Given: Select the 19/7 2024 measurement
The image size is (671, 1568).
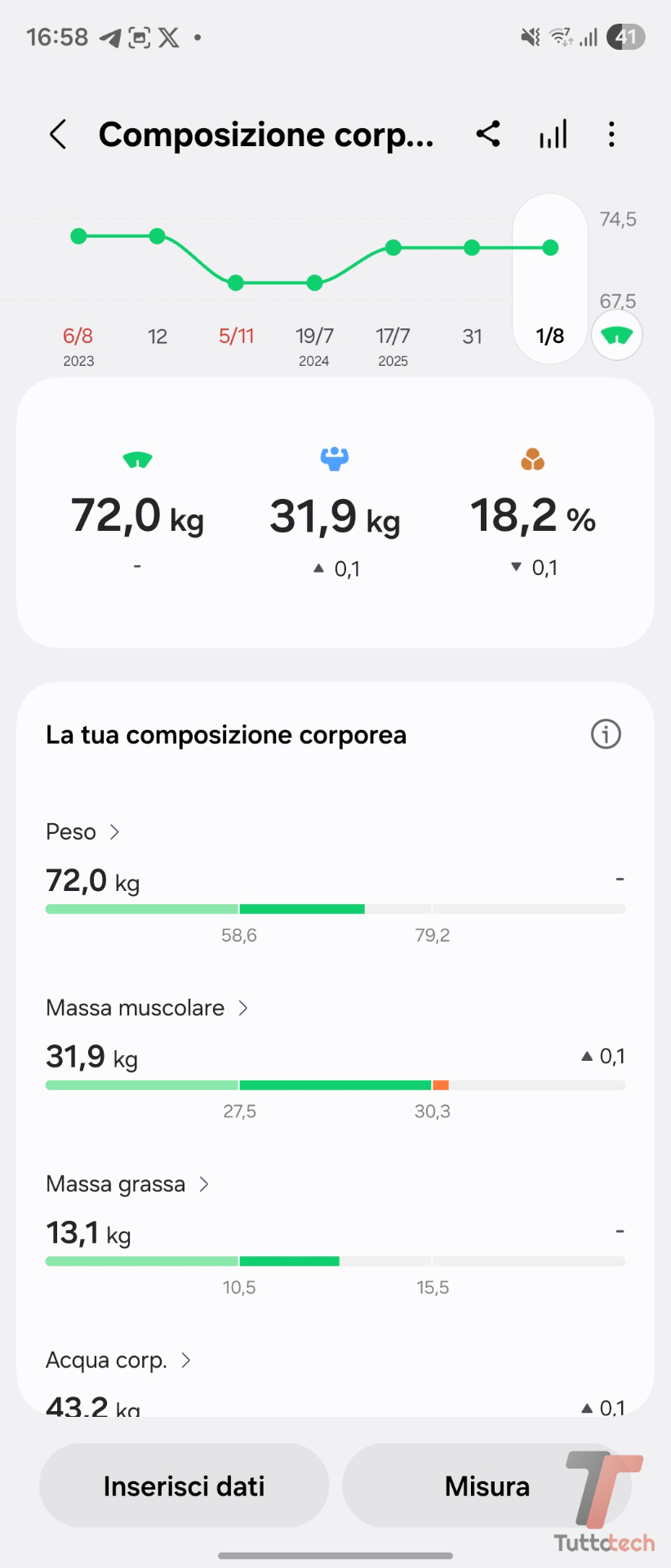Looking at the screenshot, I should pyautogui.click(x=314, y=336).
